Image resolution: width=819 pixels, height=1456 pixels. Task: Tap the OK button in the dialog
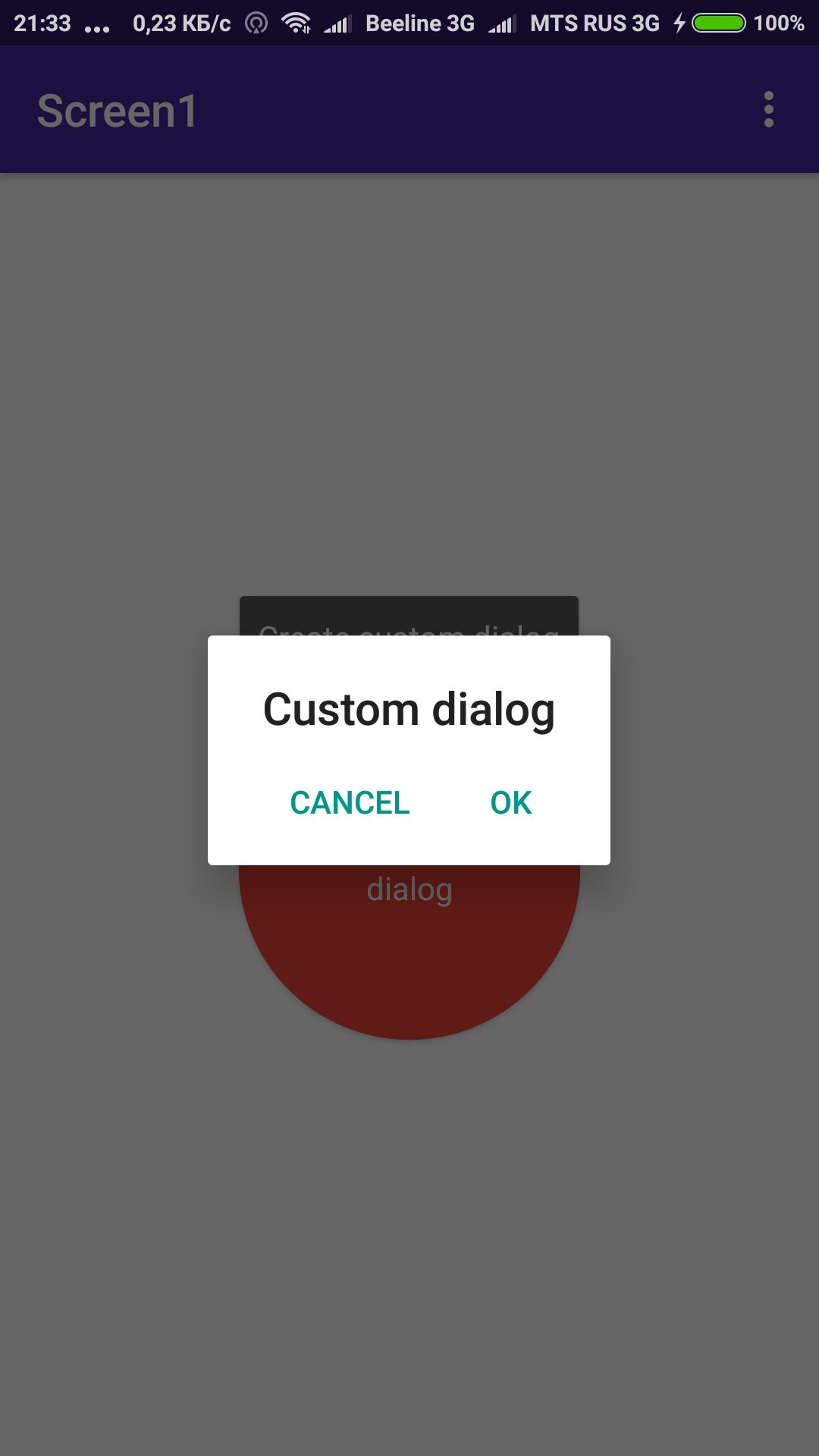pos(510,802)
